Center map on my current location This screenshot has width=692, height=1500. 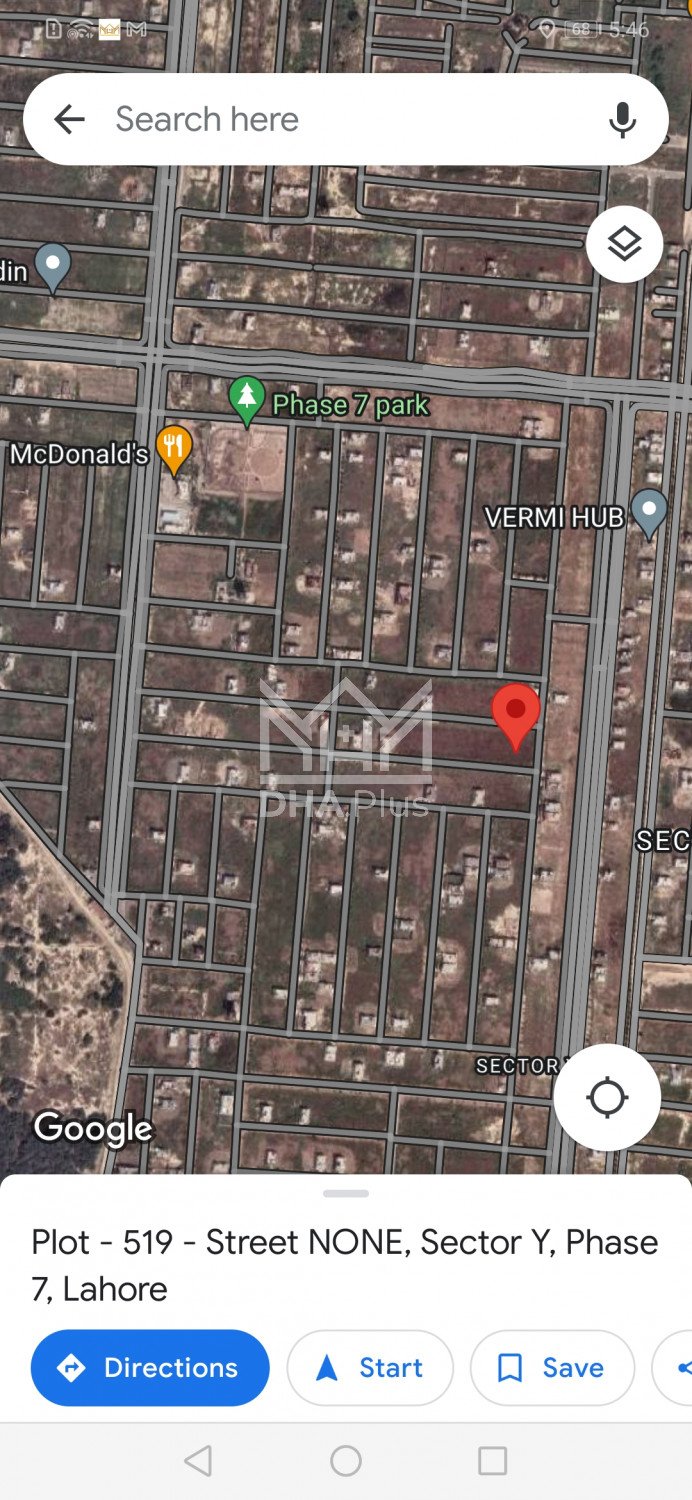click(x=607, y=1097)
